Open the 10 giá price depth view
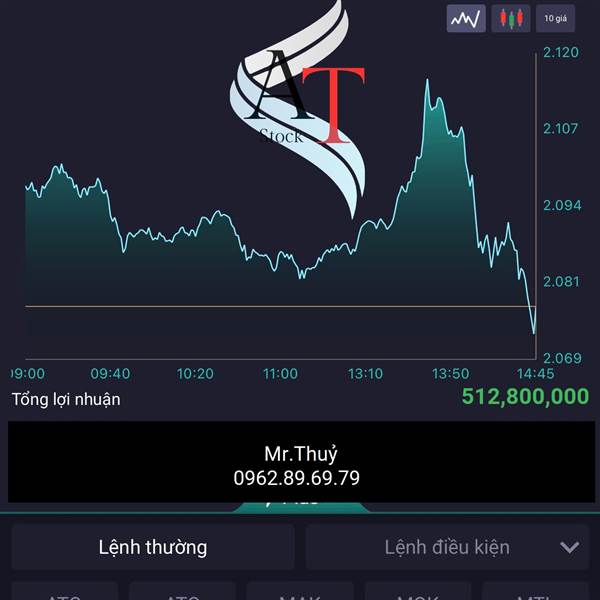600x600 pixels. coord(555,18)
